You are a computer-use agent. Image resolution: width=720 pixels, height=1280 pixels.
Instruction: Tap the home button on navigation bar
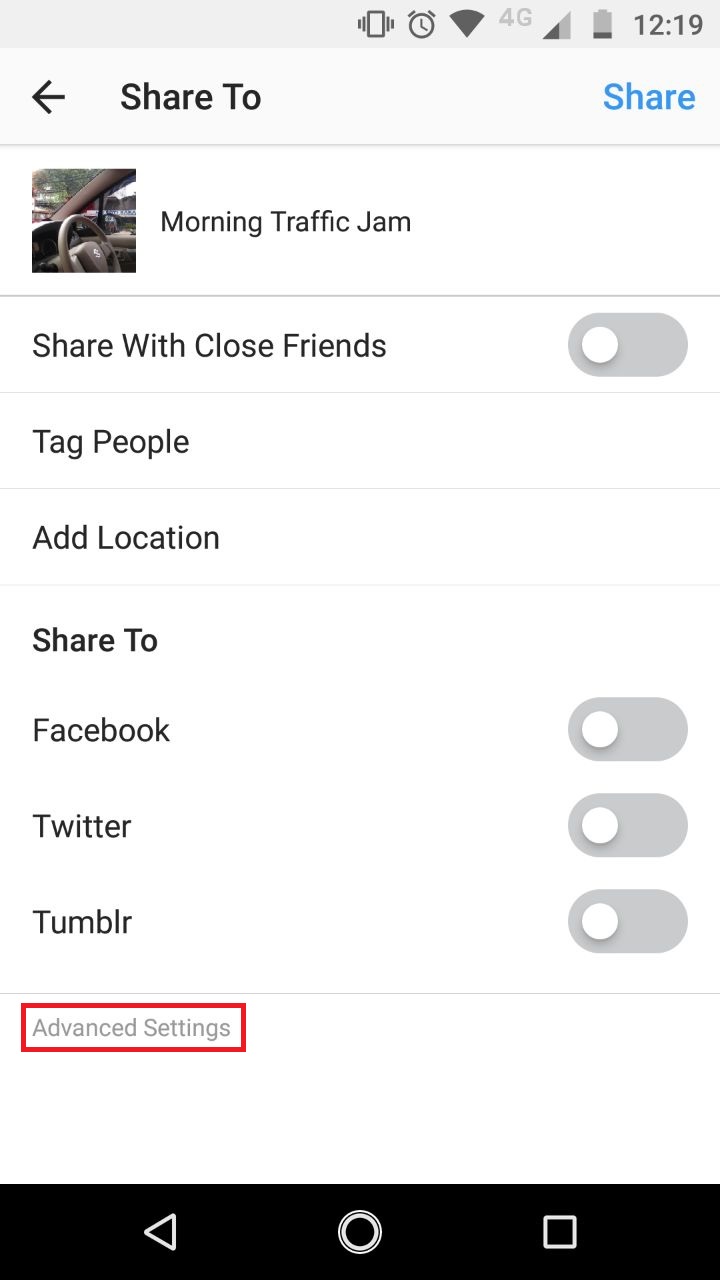(360, 1232)
